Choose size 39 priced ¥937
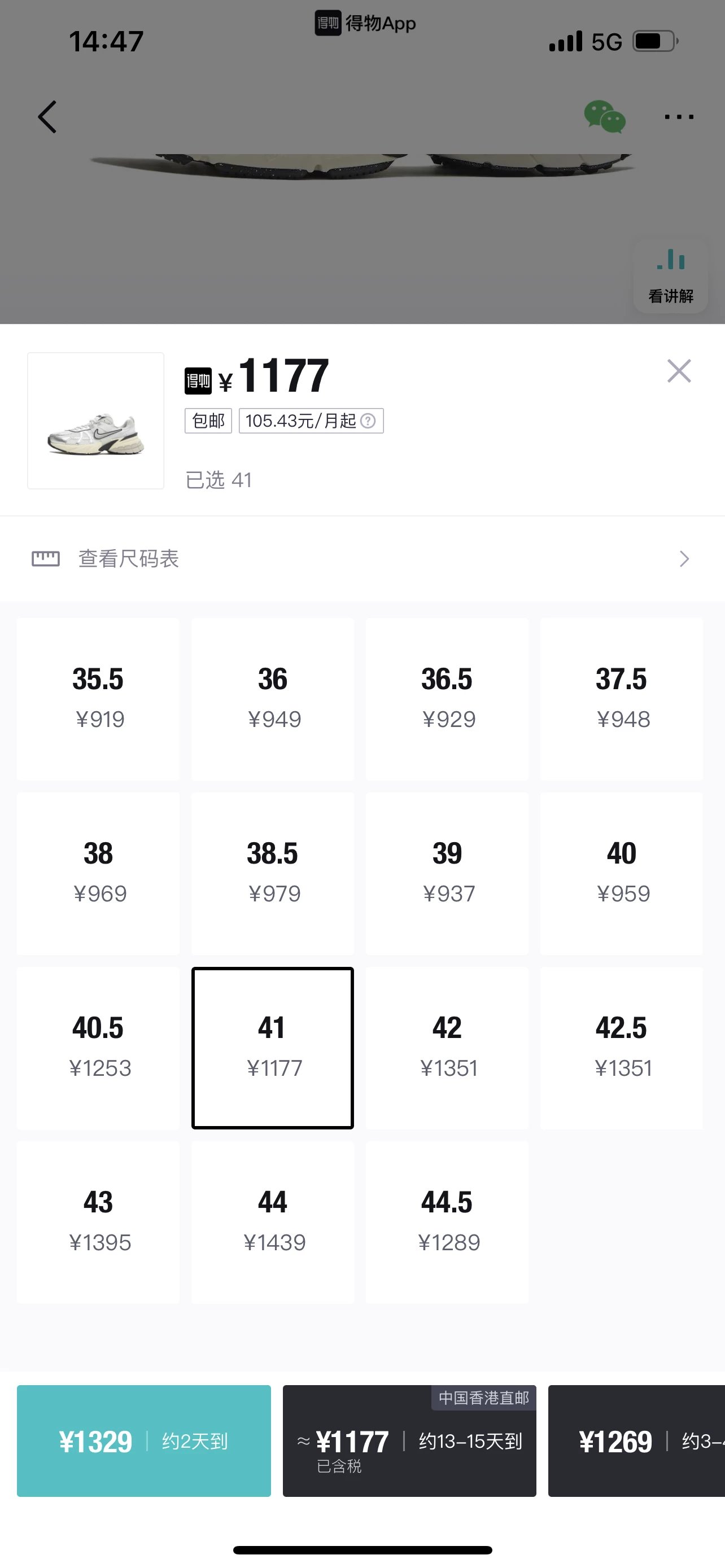The height and width of the screenshot is (1568, 725). (447, 874)
